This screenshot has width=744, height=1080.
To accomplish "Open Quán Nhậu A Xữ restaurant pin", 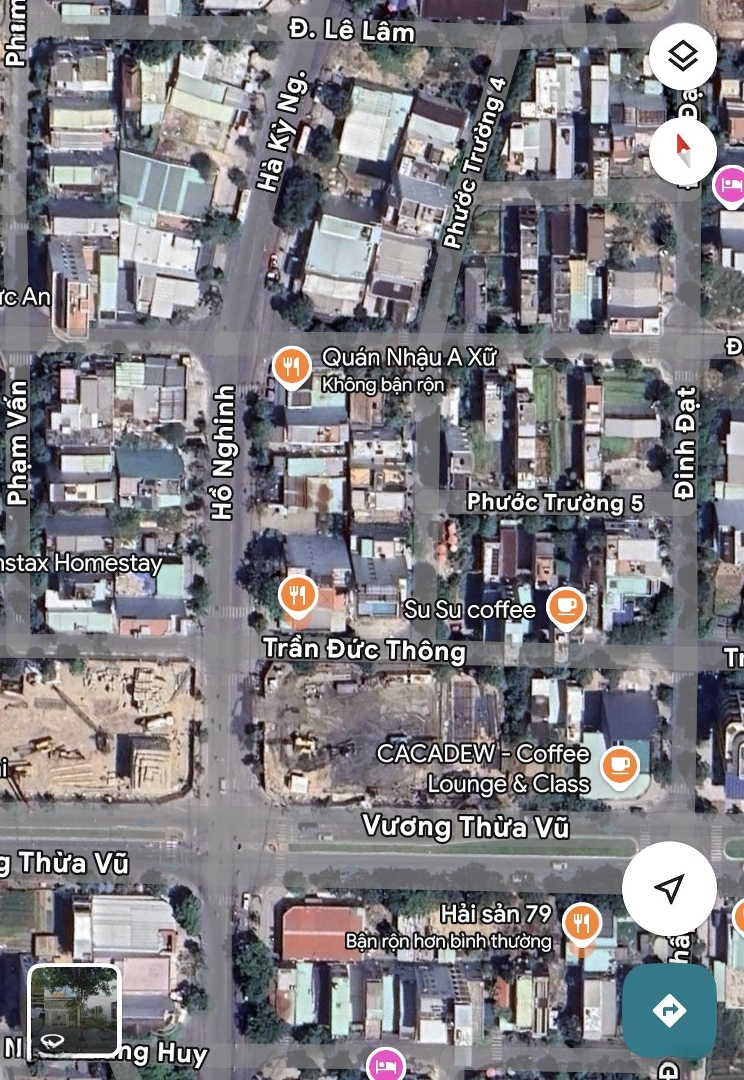I will tap(291, 367).
